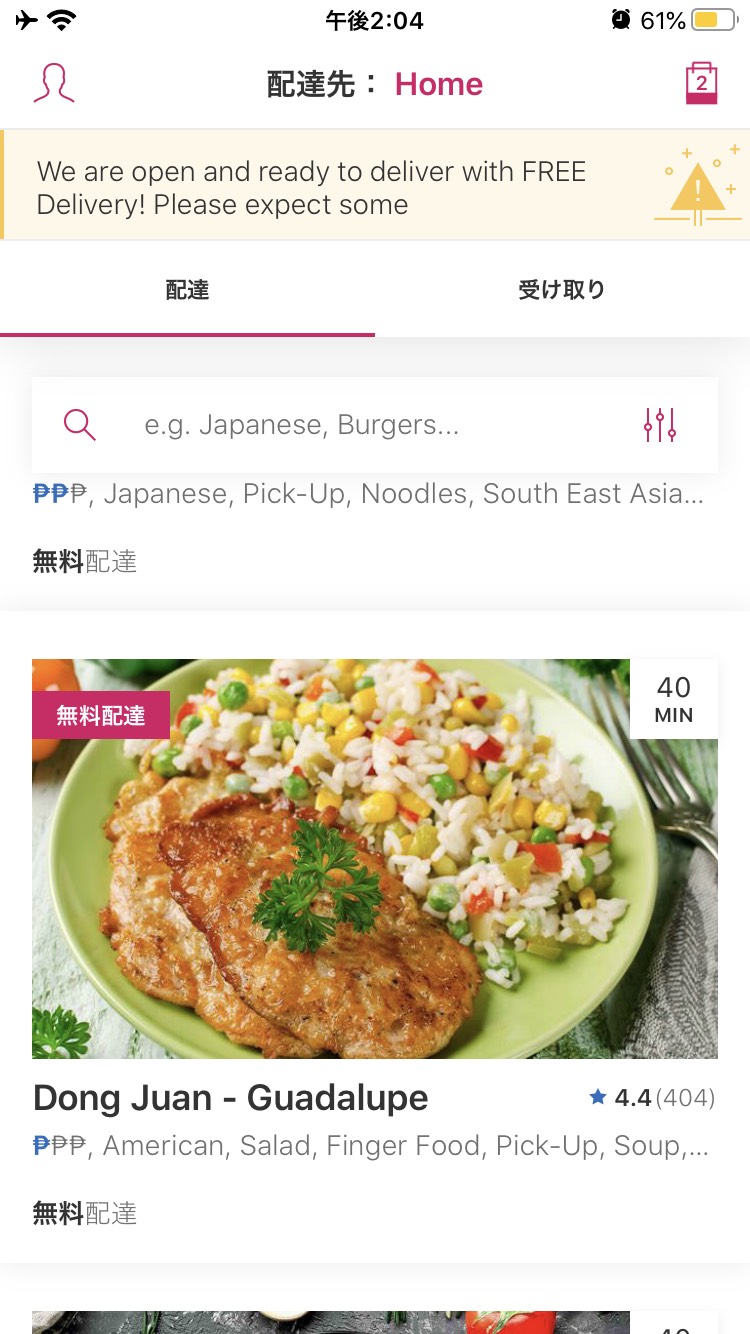The image size is (750, 1334).
Task: Open the free delivery notice banner
Action: tap(374, 187)
